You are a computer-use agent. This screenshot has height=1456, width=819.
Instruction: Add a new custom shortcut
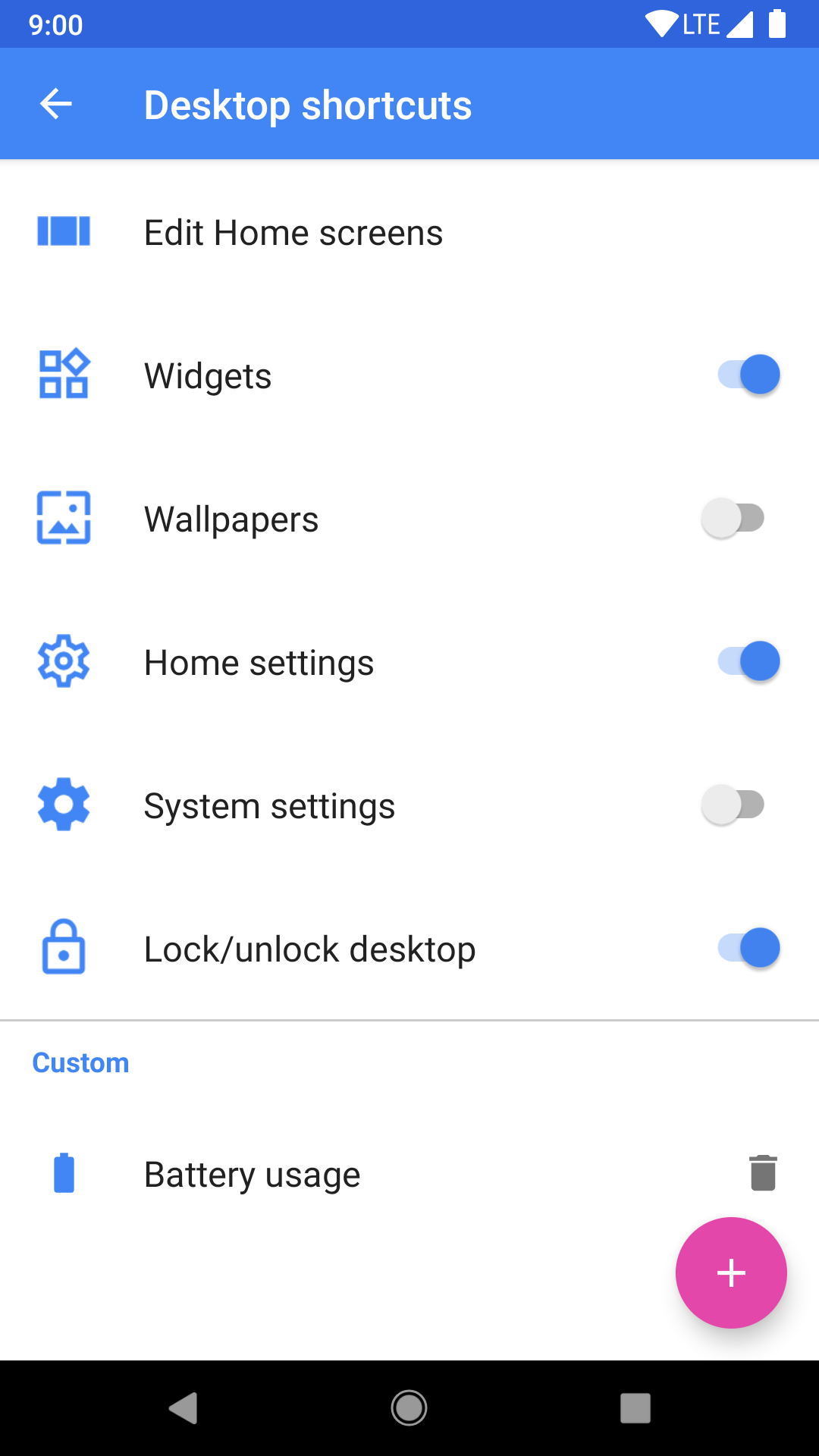click(x=731, y=1272)
